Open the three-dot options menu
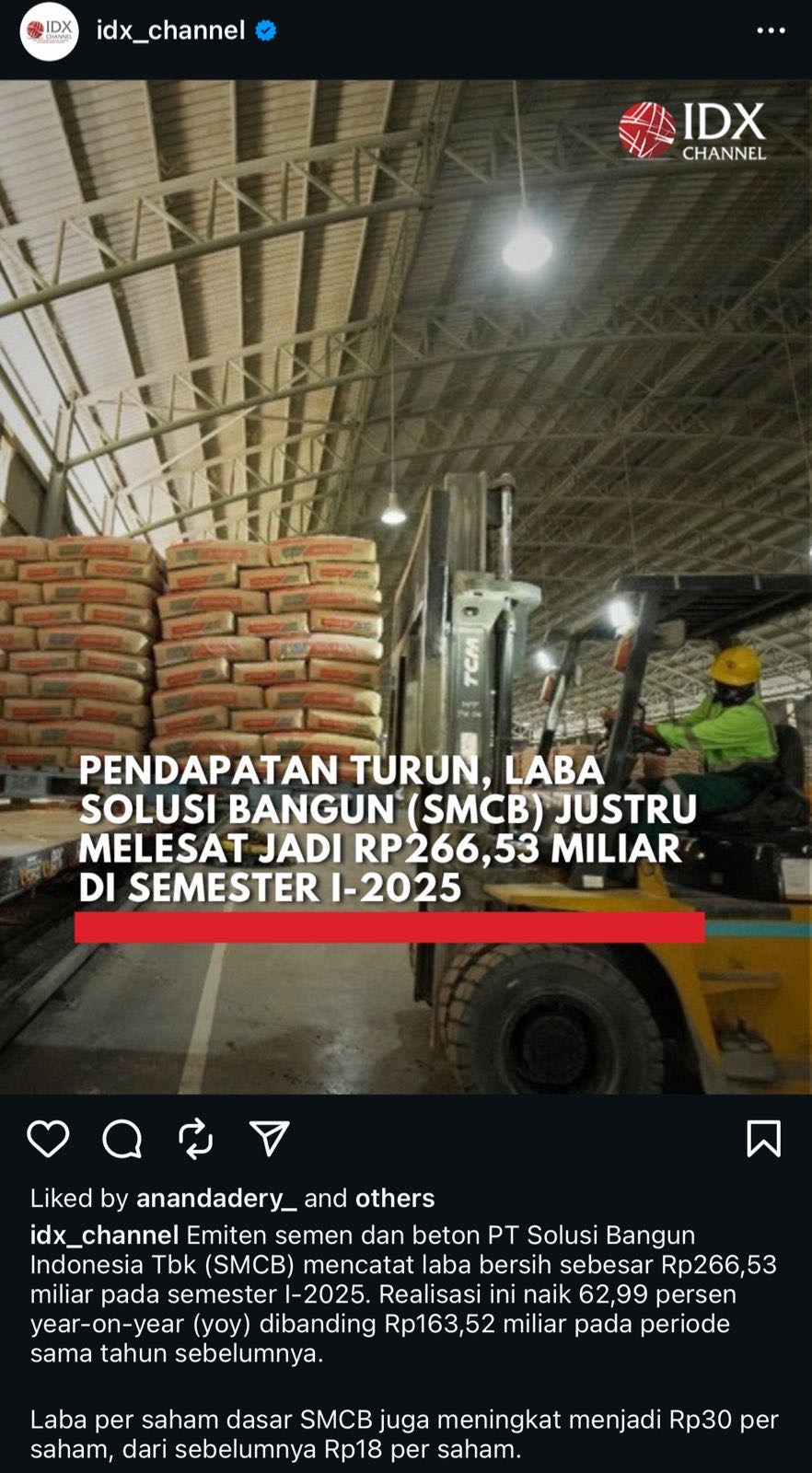The image size is (812, 1473). (770, 30)
